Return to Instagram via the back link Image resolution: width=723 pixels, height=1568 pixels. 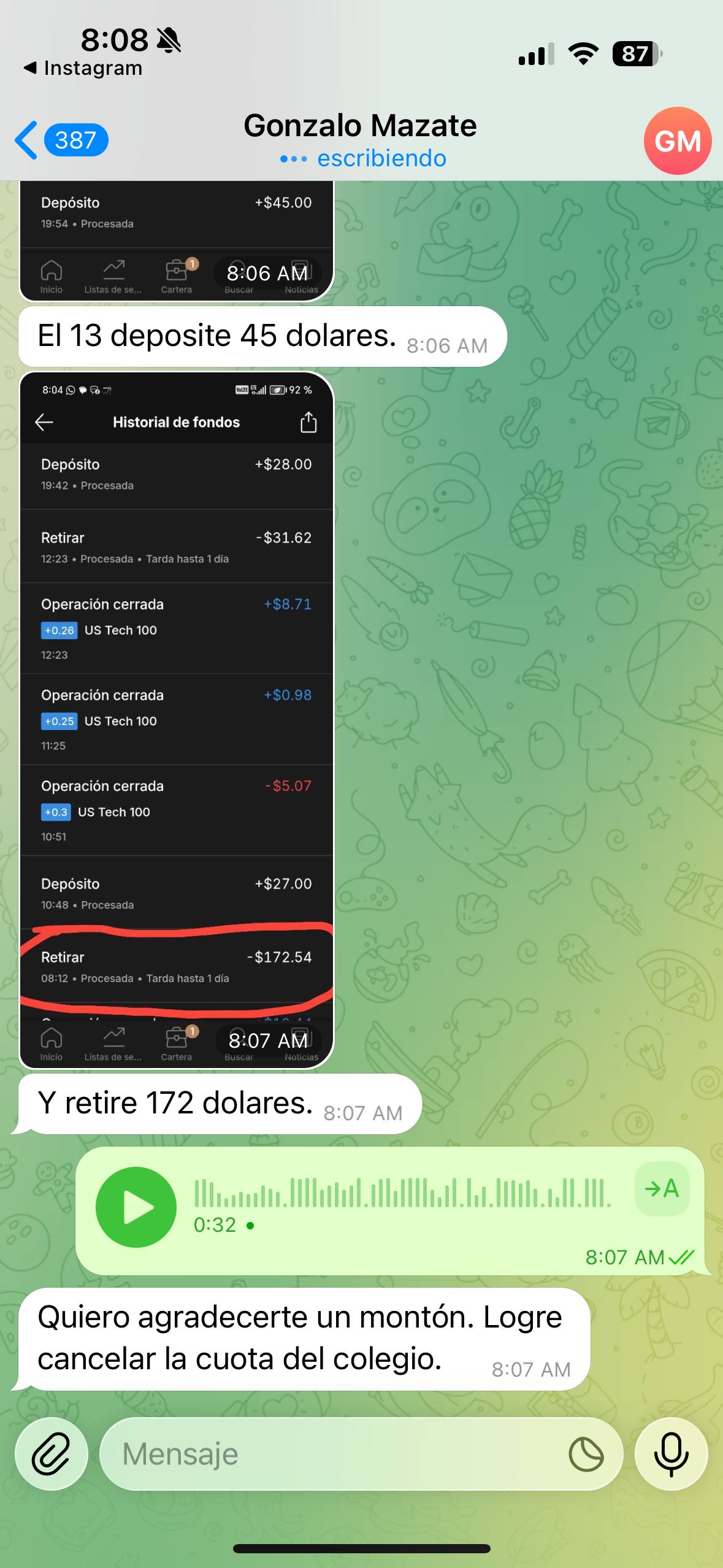83,68
